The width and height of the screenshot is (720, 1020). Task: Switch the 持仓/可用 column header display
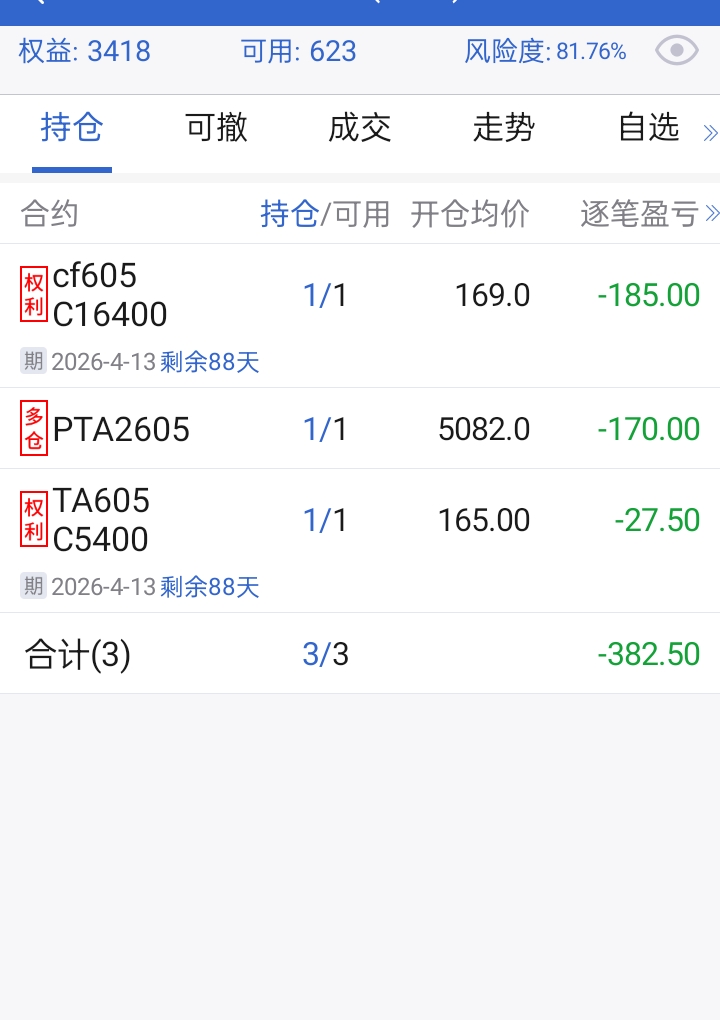pos(325,214)
